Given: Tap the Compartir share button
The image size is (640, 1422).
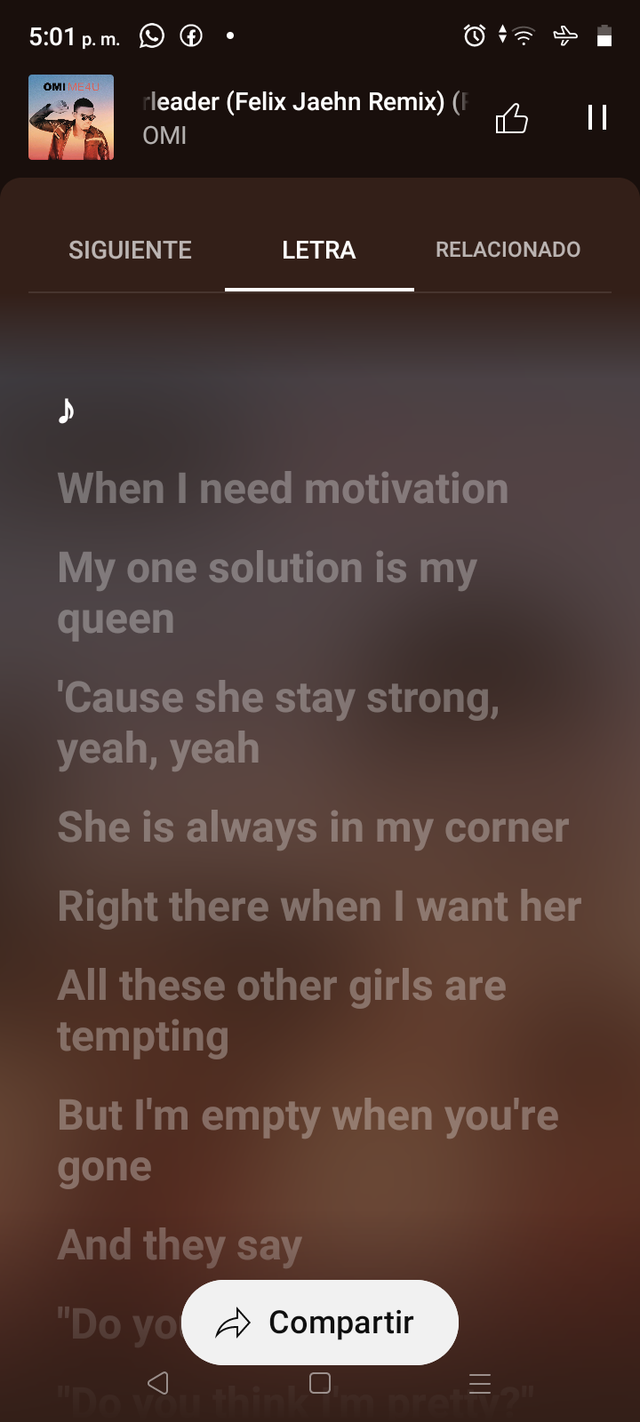Looking at the screenshot, I should click(x=320, y=1322).
